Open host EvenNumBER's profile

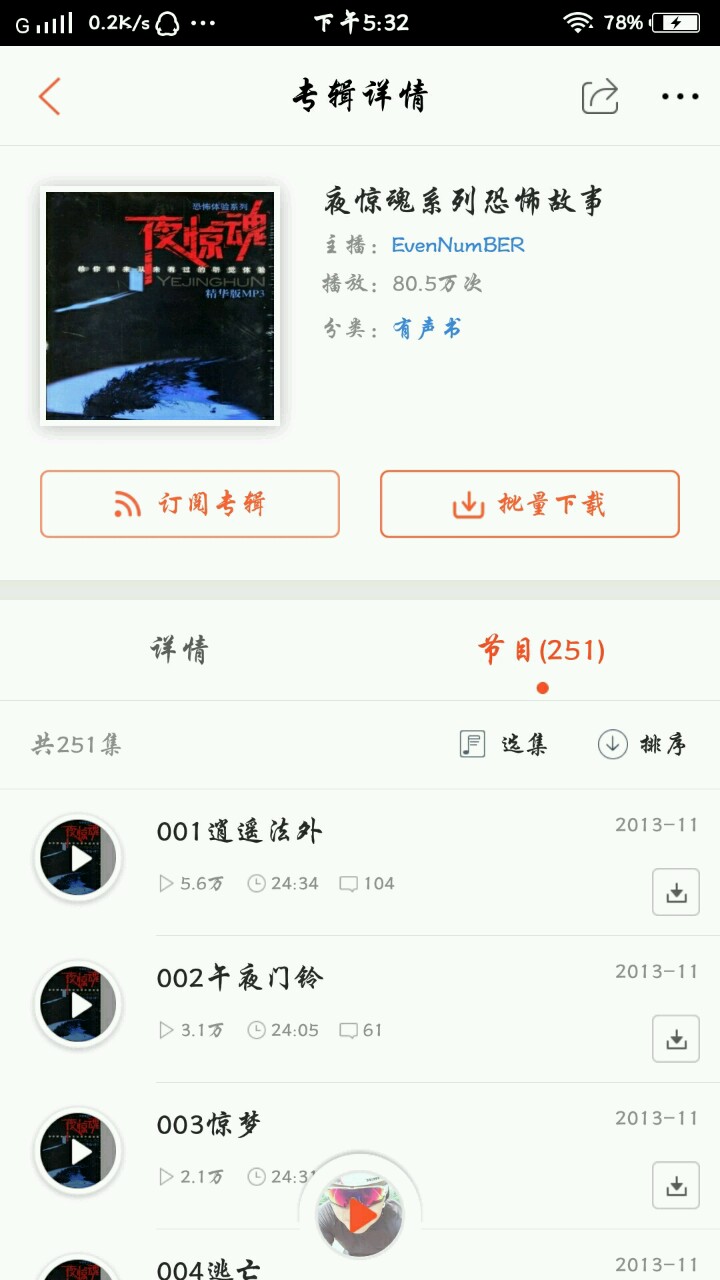458,245
